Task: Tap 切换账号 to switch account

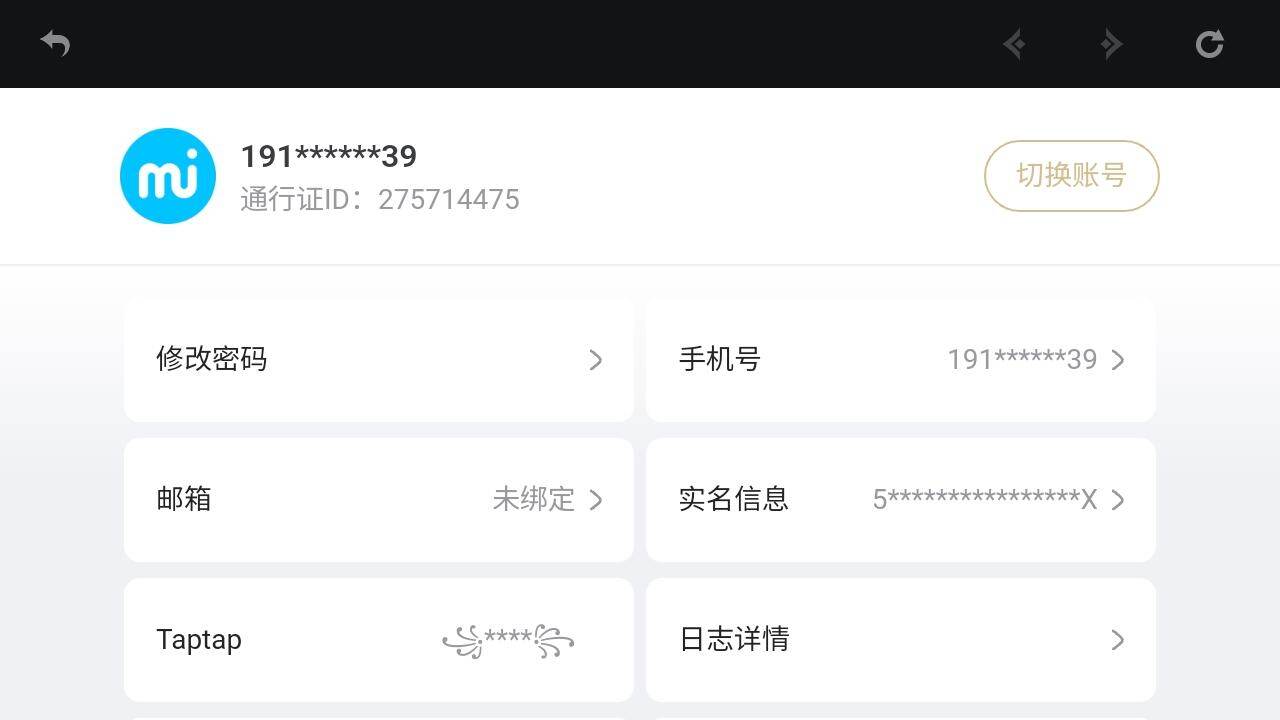Action: 1071,176
